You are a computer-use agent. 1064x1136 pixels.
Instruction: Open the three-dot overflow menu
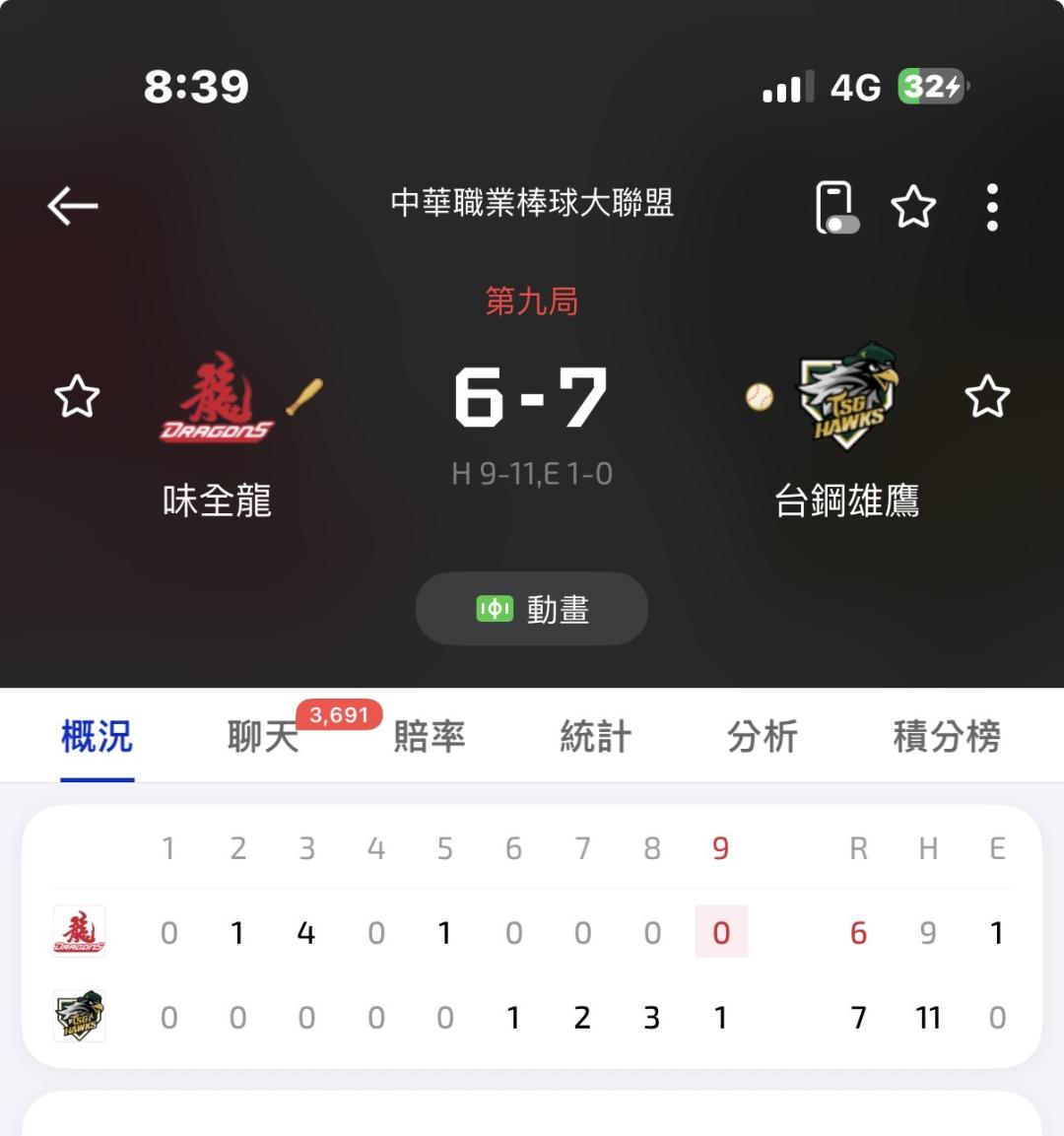(x=992, y=207)
